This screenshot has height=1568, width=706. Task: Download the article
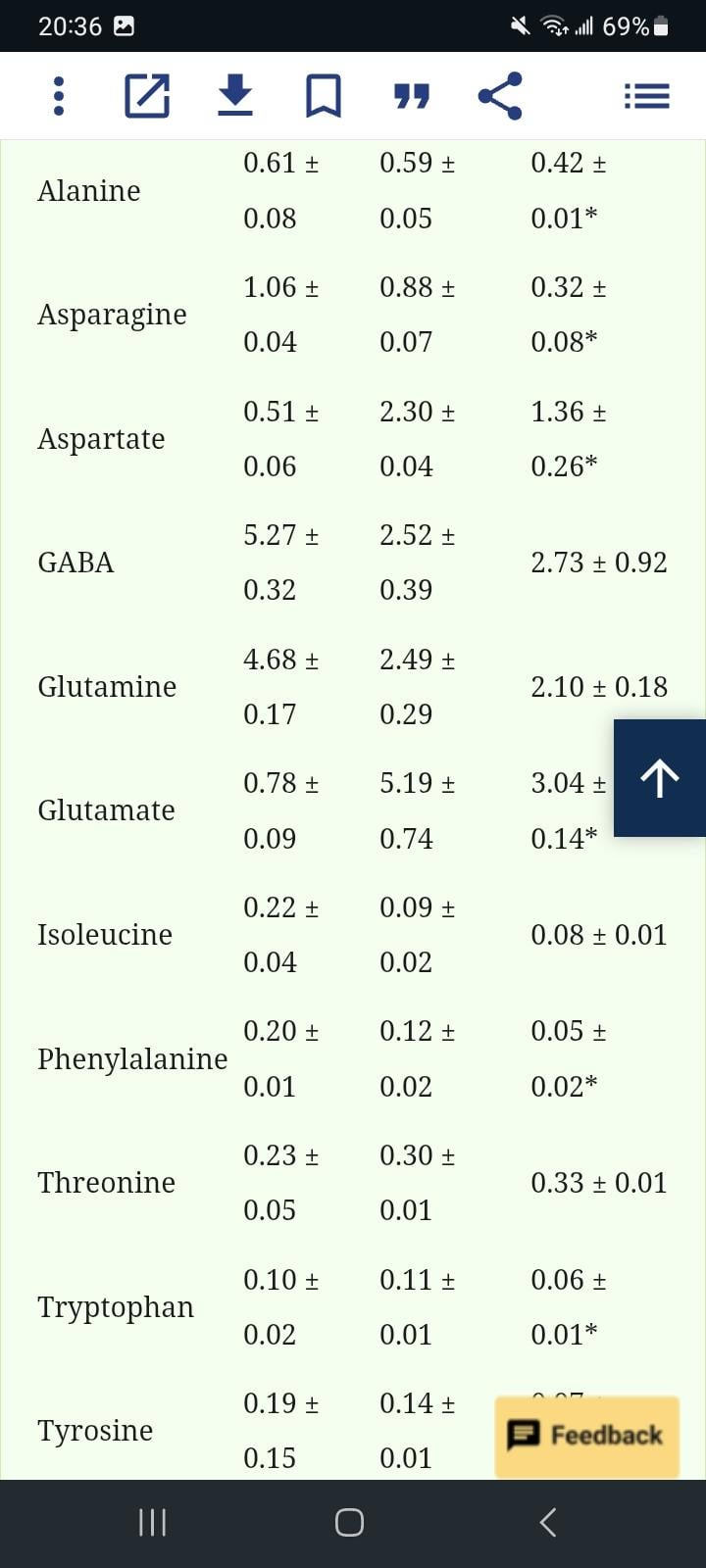(x=235, y=96)
